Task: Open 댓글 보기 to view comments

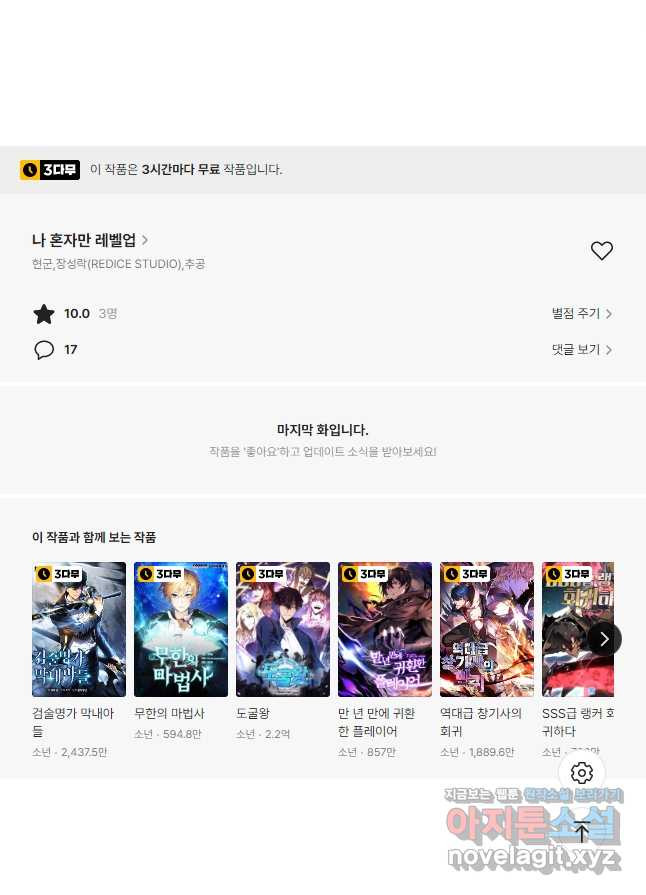Action: 581,350
